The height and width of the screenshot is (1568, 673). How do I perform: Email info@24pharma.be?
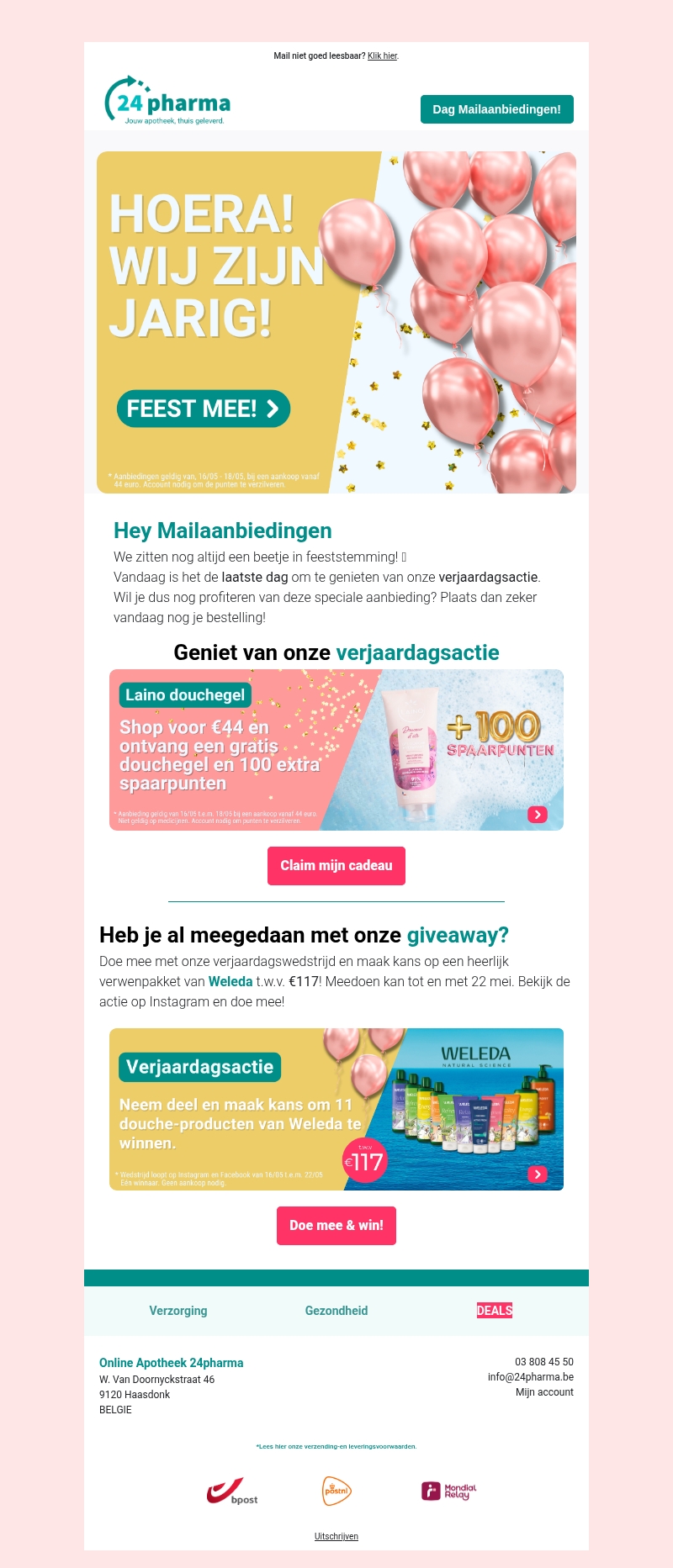tap(530, 1377)
